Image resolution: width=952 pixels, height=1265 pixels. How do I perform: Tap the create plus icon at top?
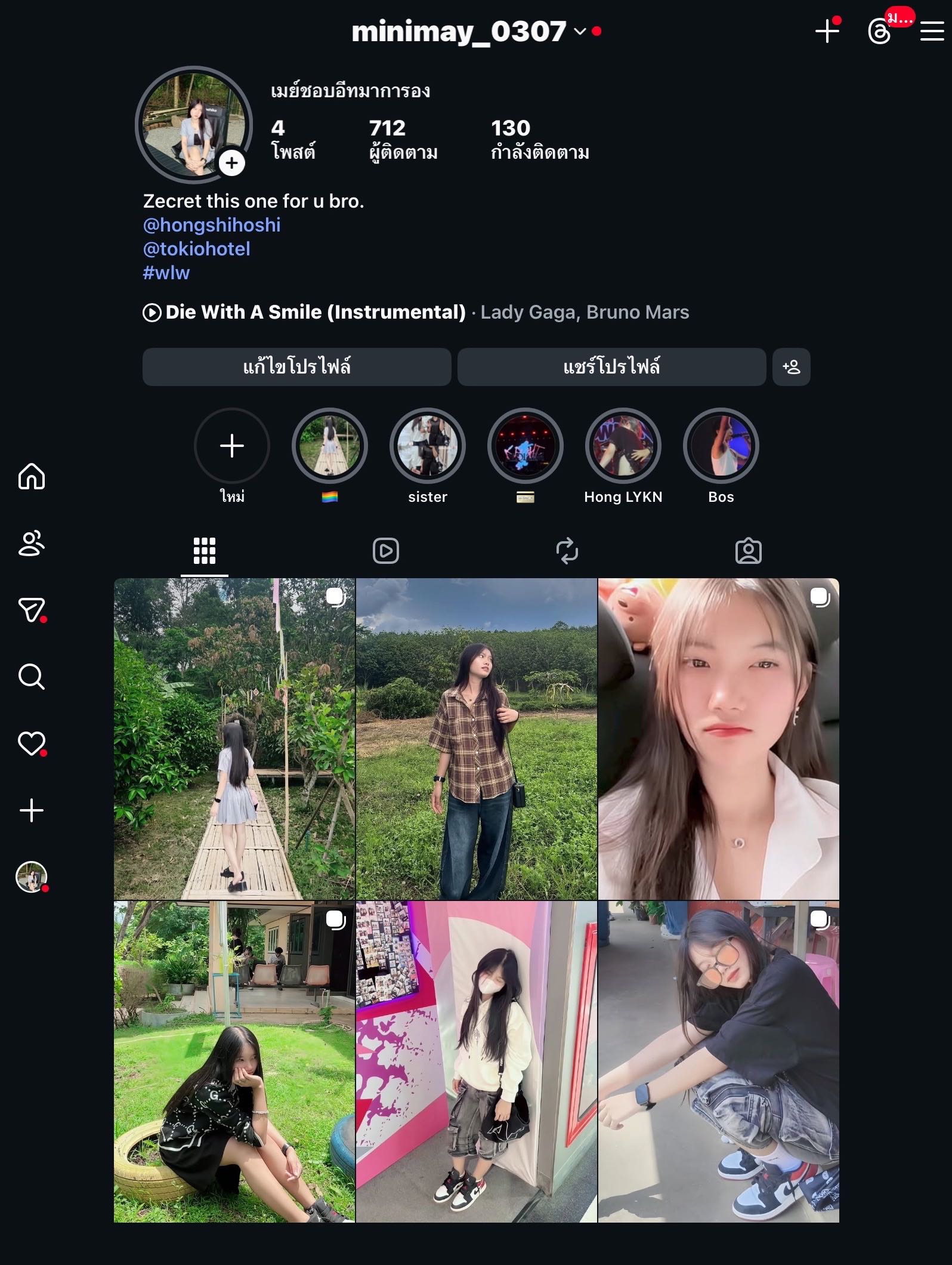pos(827,31)
